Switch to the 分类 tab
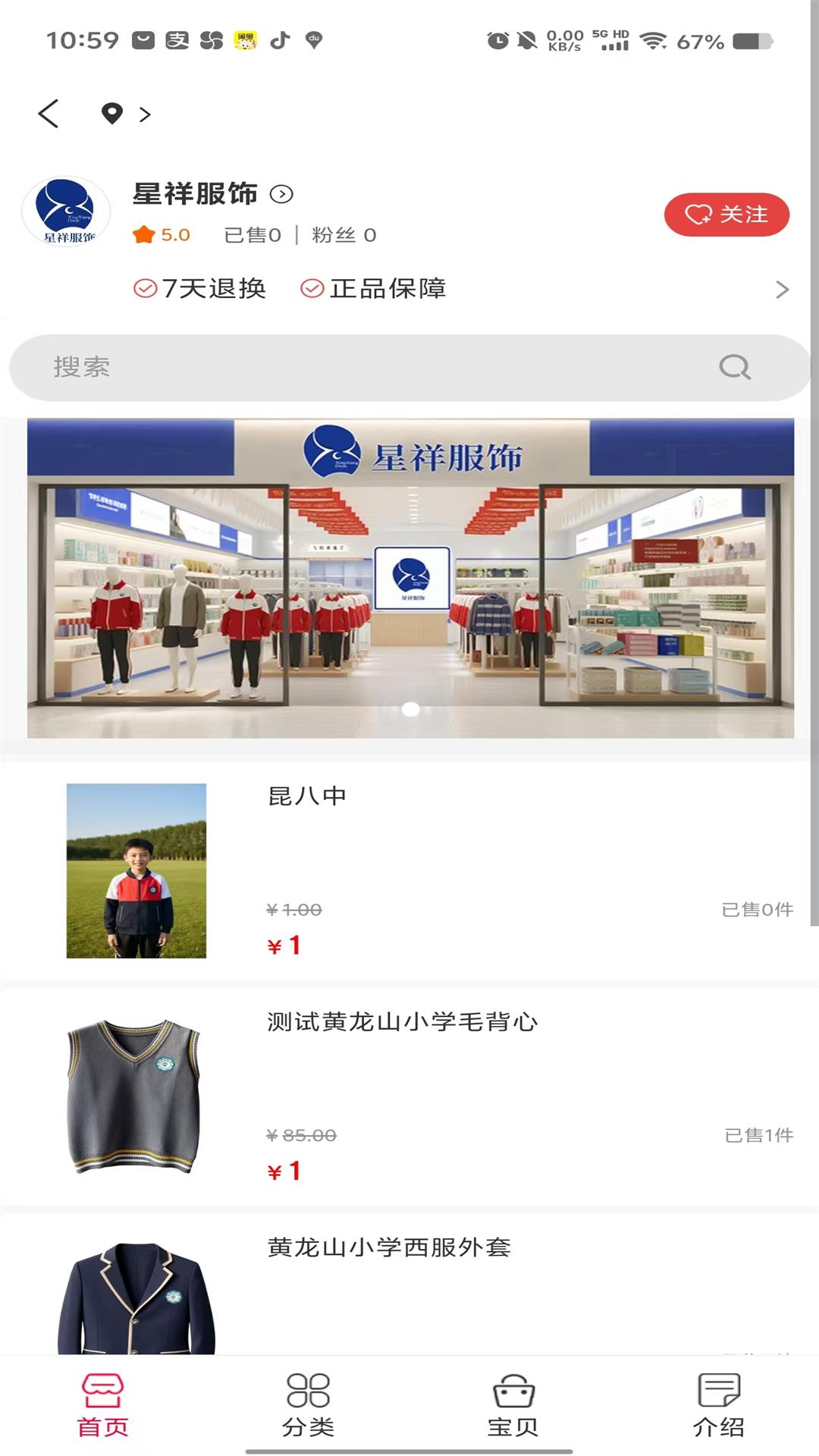Screen dimensions: 819x1456 [x=308, y=1404]
